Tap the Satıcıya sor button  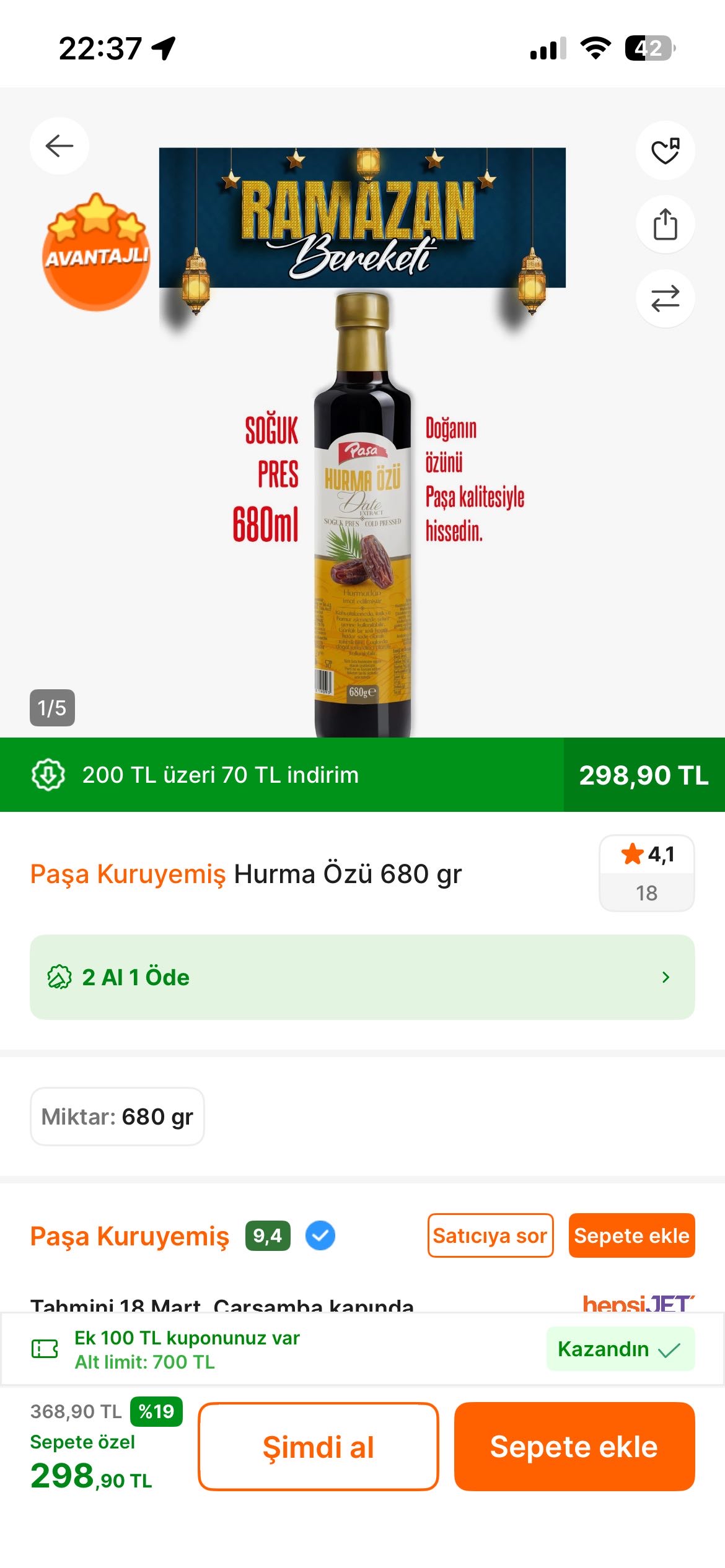pyautogui.click(x=490, y=1235)
